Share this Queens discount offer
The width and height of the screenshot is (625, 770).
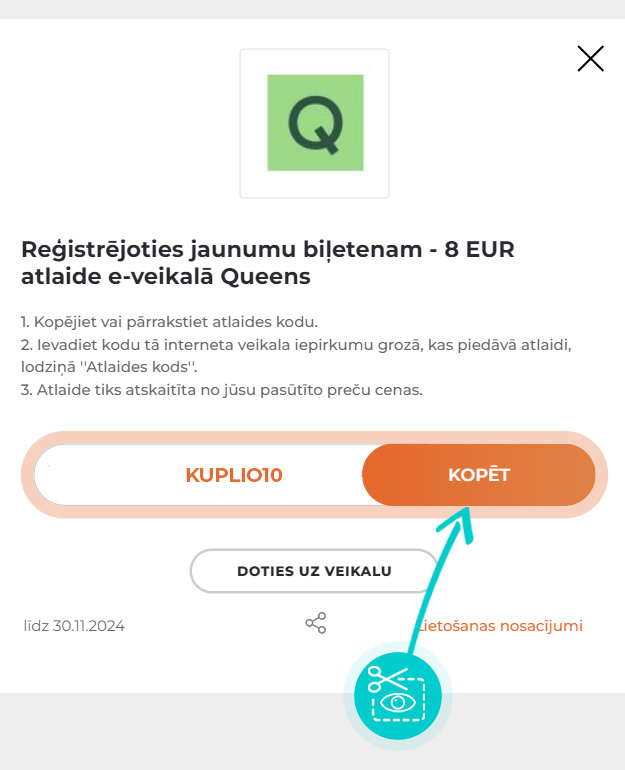(x=316, y=624)
